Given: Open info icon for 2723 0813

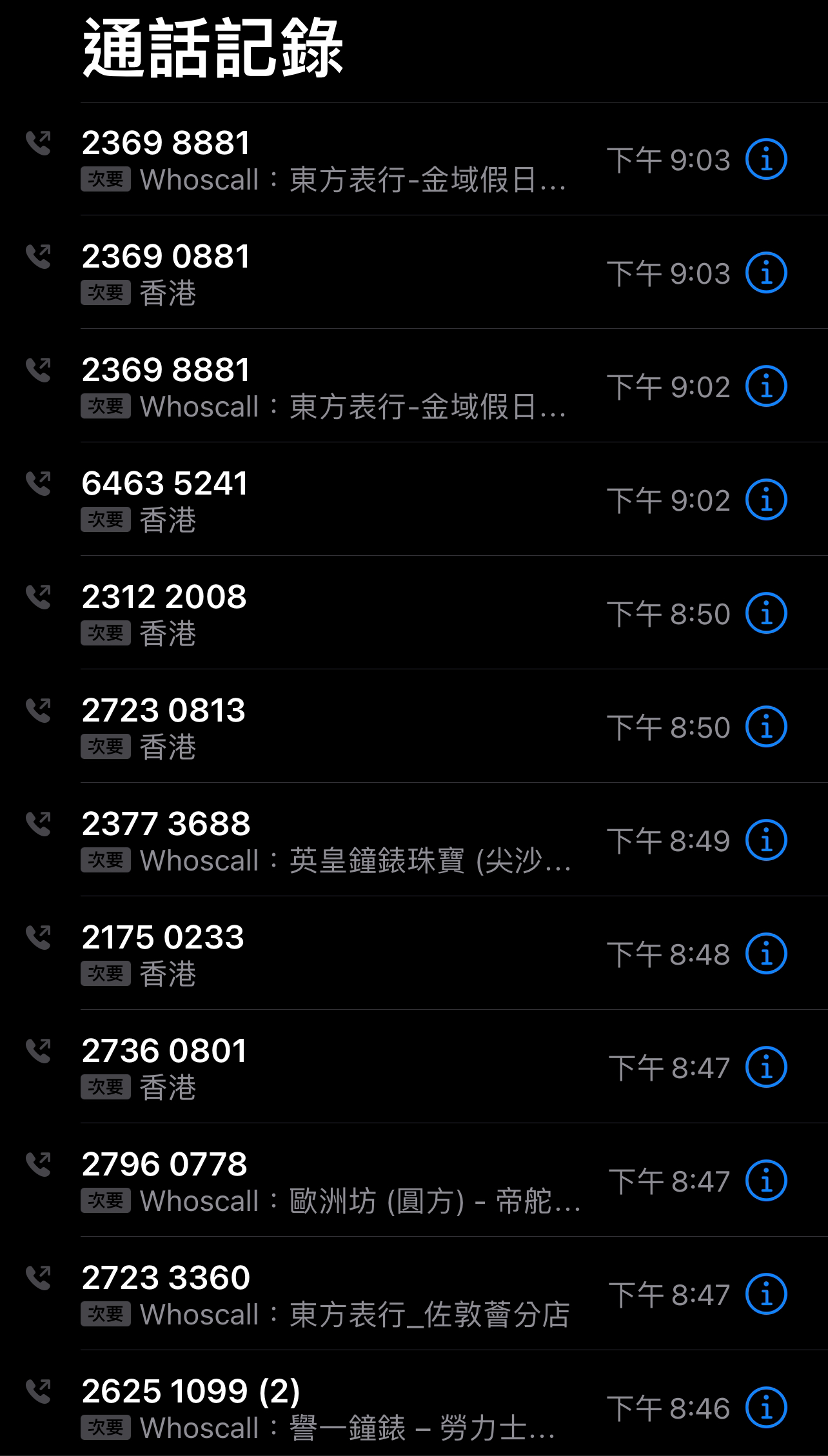Looking at the screenshot, I should tap(766, 727).
